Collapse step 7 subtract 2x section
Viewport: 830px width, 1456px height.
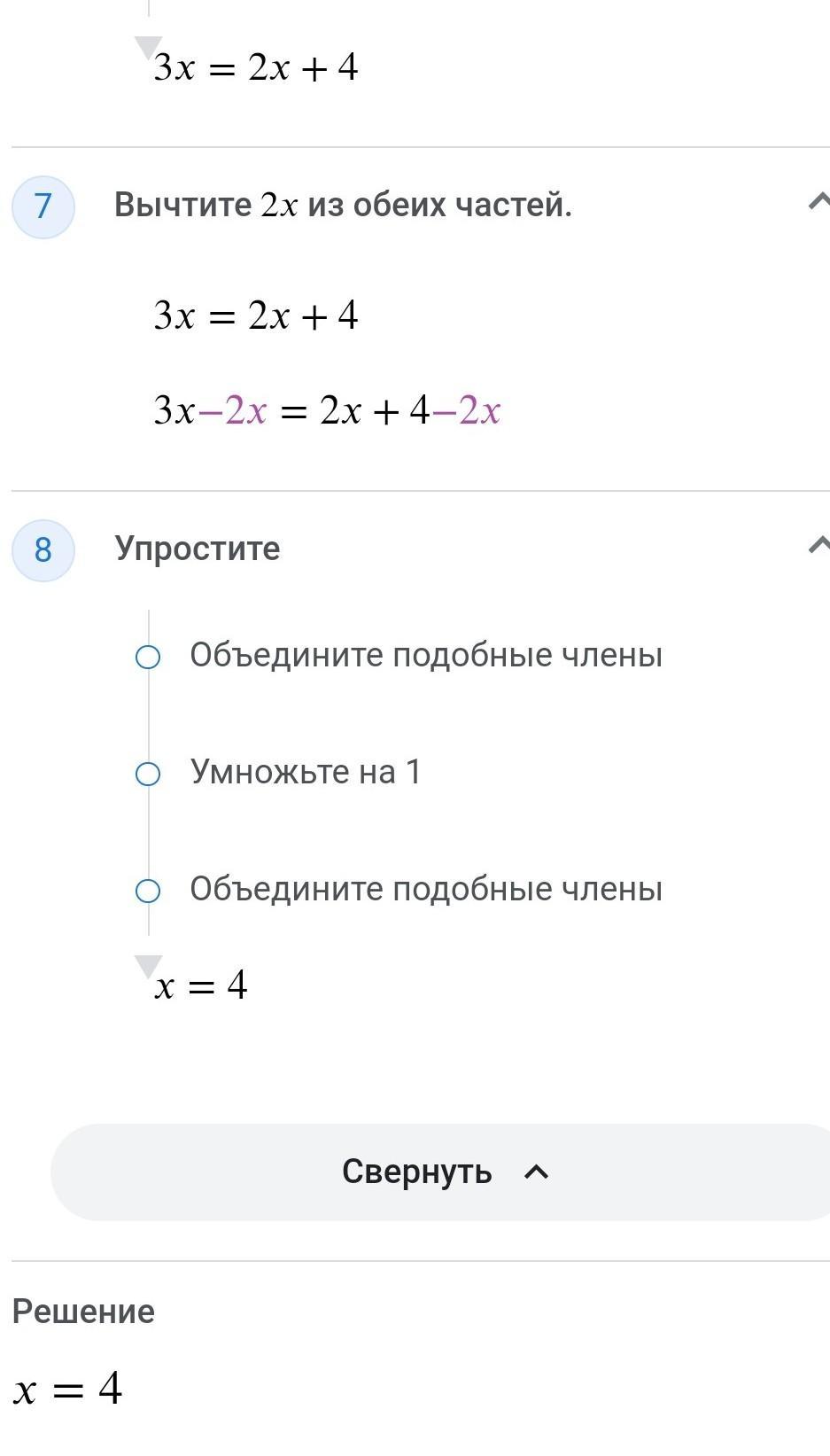818,203
